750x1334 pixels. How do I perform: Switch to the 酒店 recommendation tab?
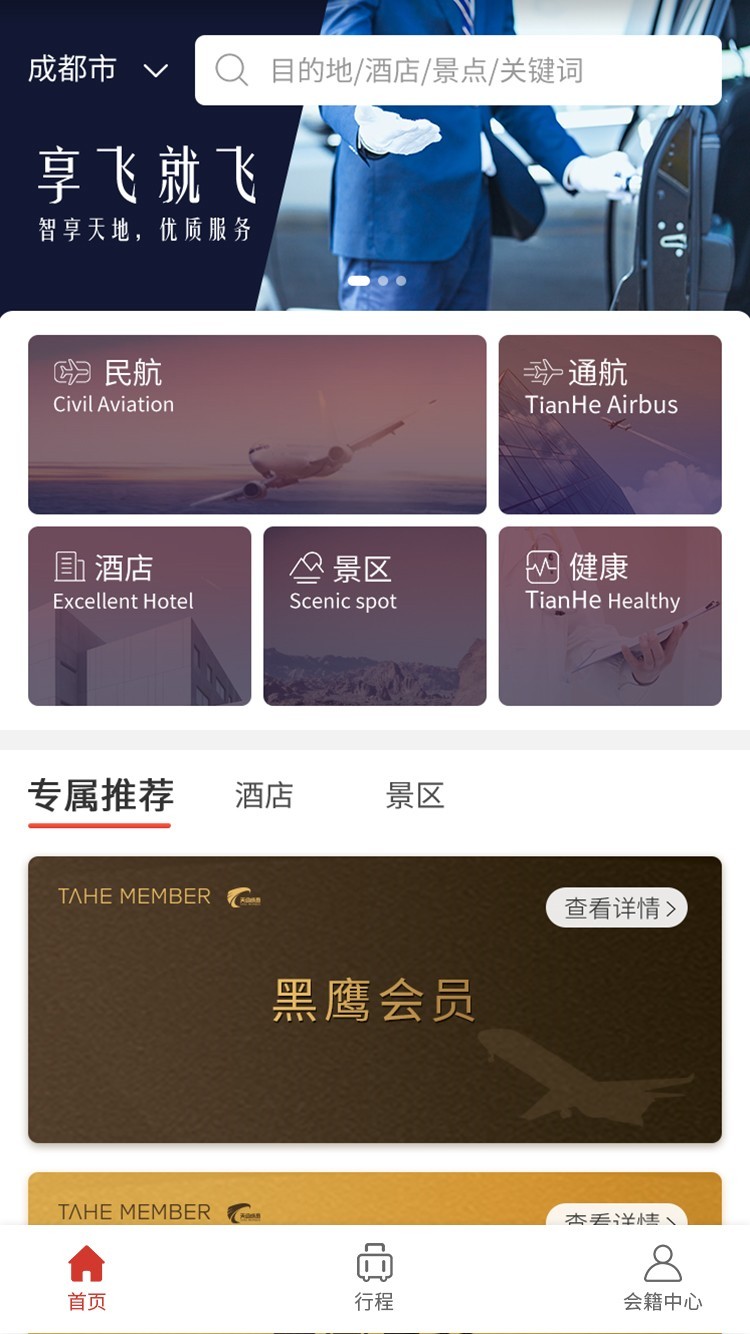pos(264,796)
